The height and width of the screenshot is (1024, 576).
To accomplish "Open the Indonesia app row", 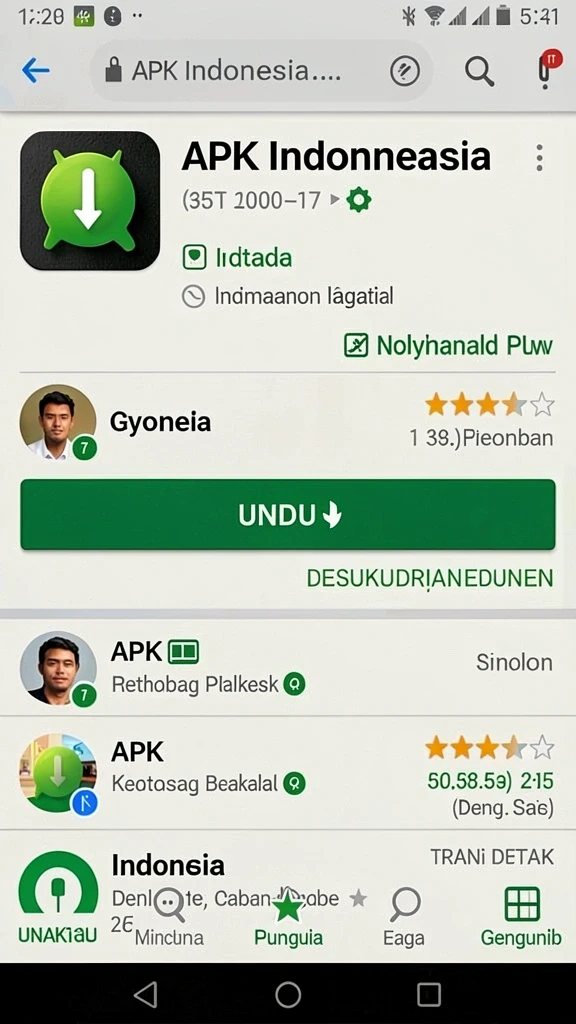I will (288, 869).
